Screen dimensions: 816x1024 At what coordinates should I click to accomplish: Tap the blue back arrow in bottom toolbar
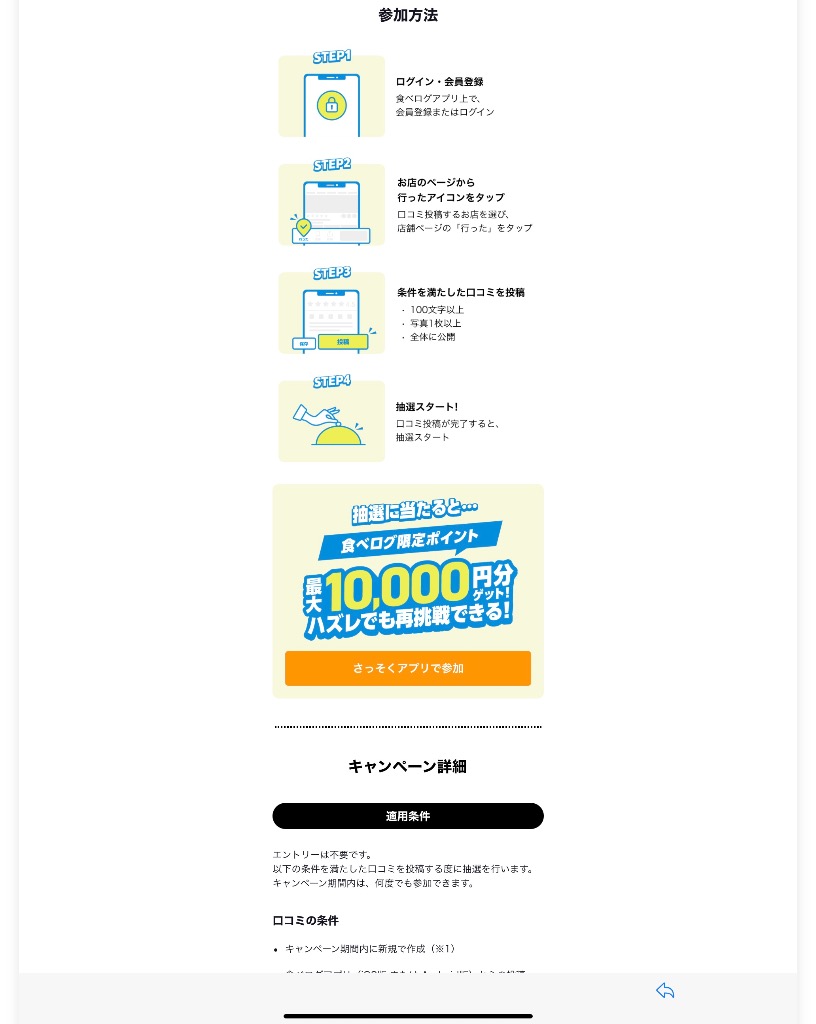pos(665,990)
